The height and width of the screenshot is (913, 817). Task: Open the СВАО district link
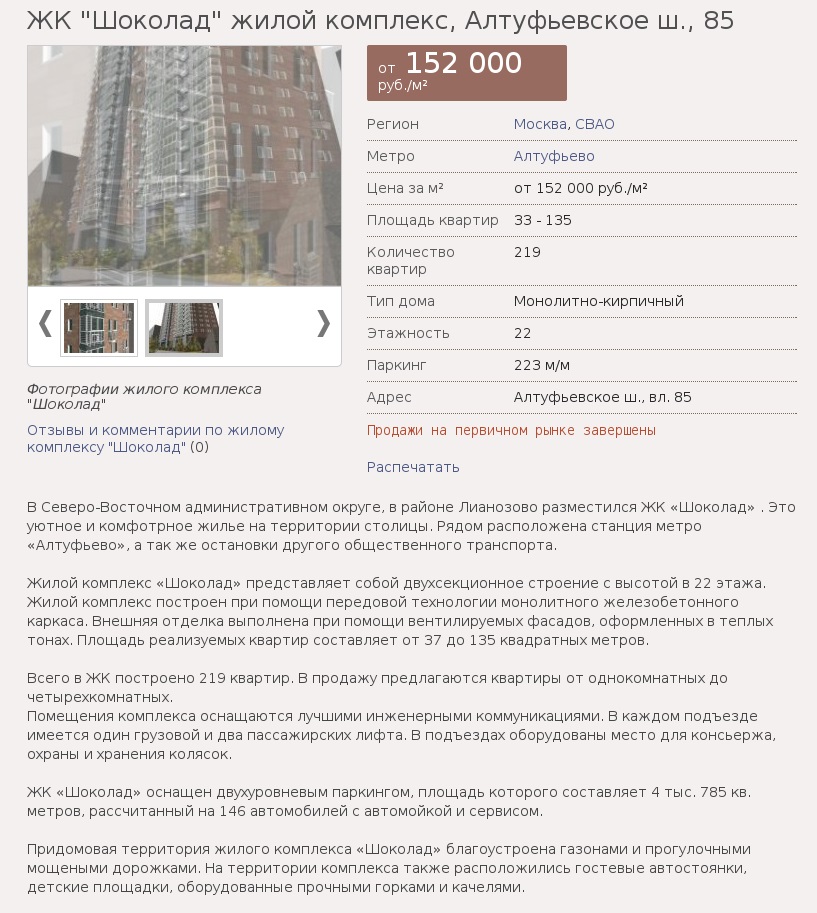click(595, 124)
